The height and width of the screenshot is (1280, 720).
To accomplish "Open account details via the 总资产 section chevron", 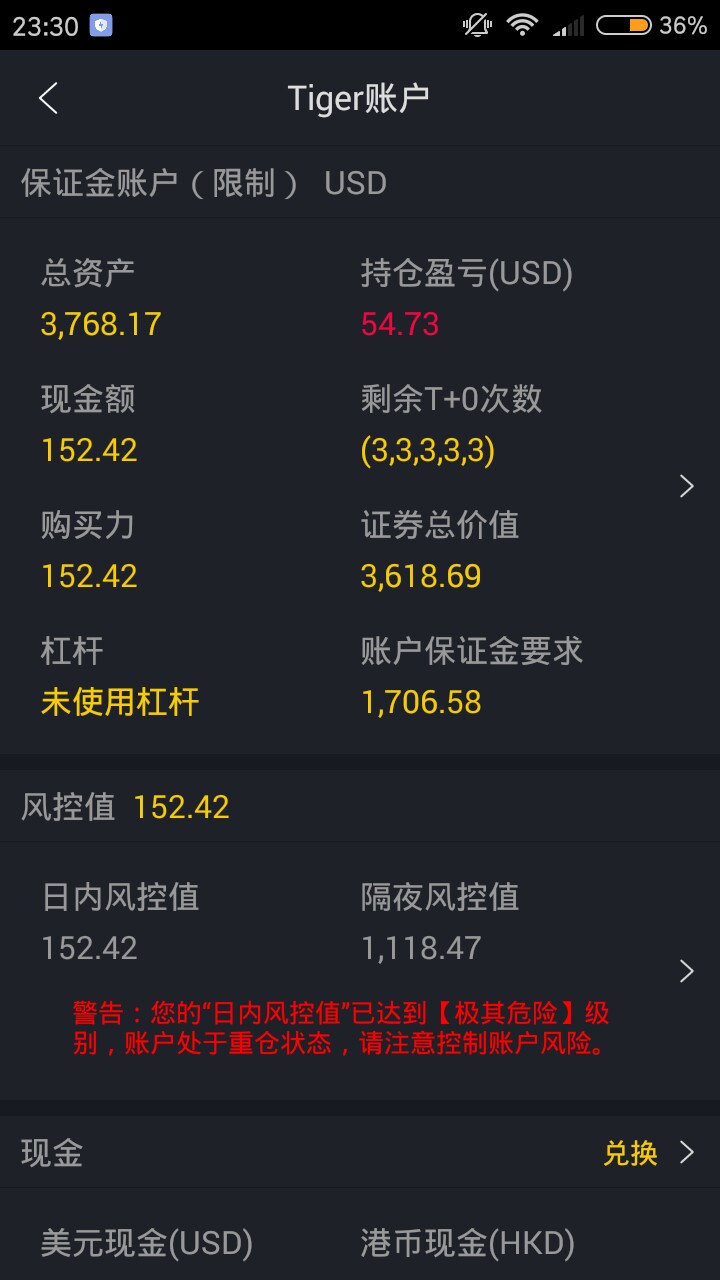I will coord(686,486).
